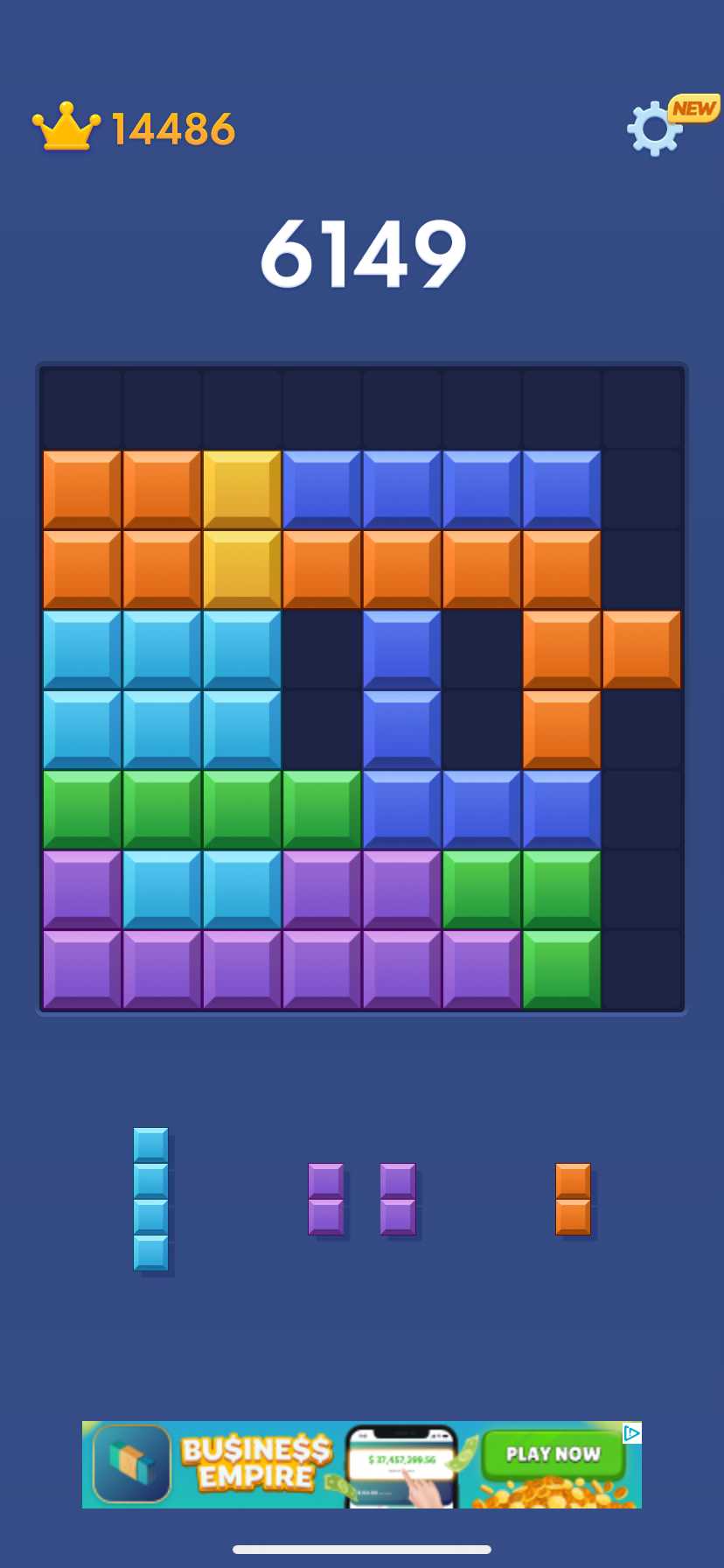Image resolution: width=724 pixels, height=1568 pixels.
Task: Open the advertisement banner link
Action: coord(362,1465)
